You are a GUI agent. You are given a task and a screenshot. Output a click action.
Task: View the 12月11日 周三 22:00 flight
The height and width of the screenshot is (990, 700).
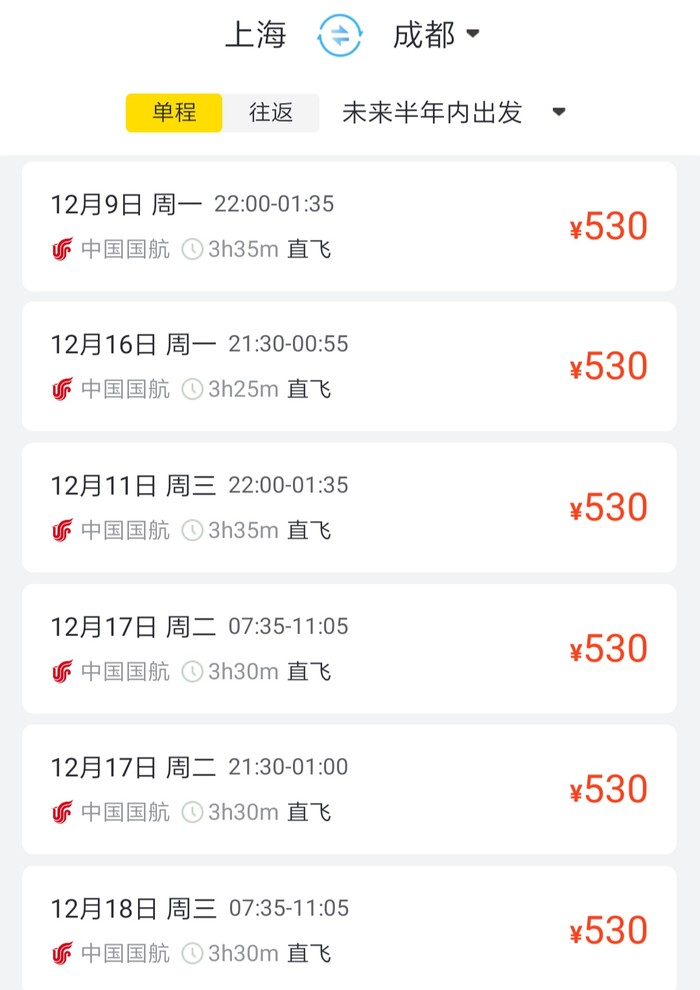coord(349,508)
